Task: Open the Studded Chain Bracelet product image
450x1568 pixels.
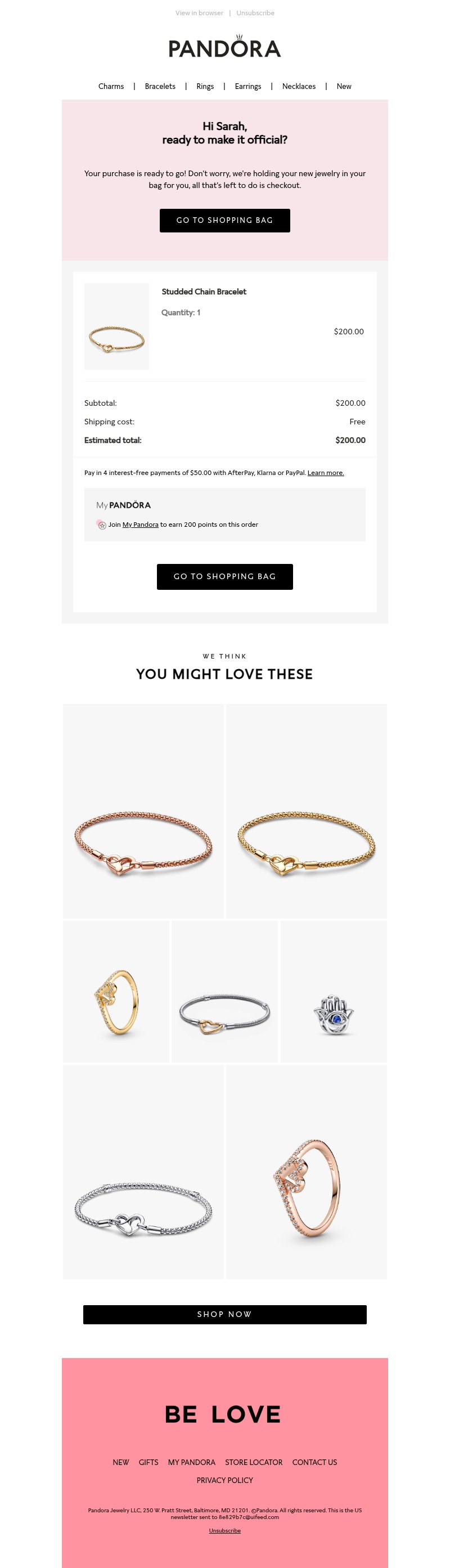Action: click(116, 326)
